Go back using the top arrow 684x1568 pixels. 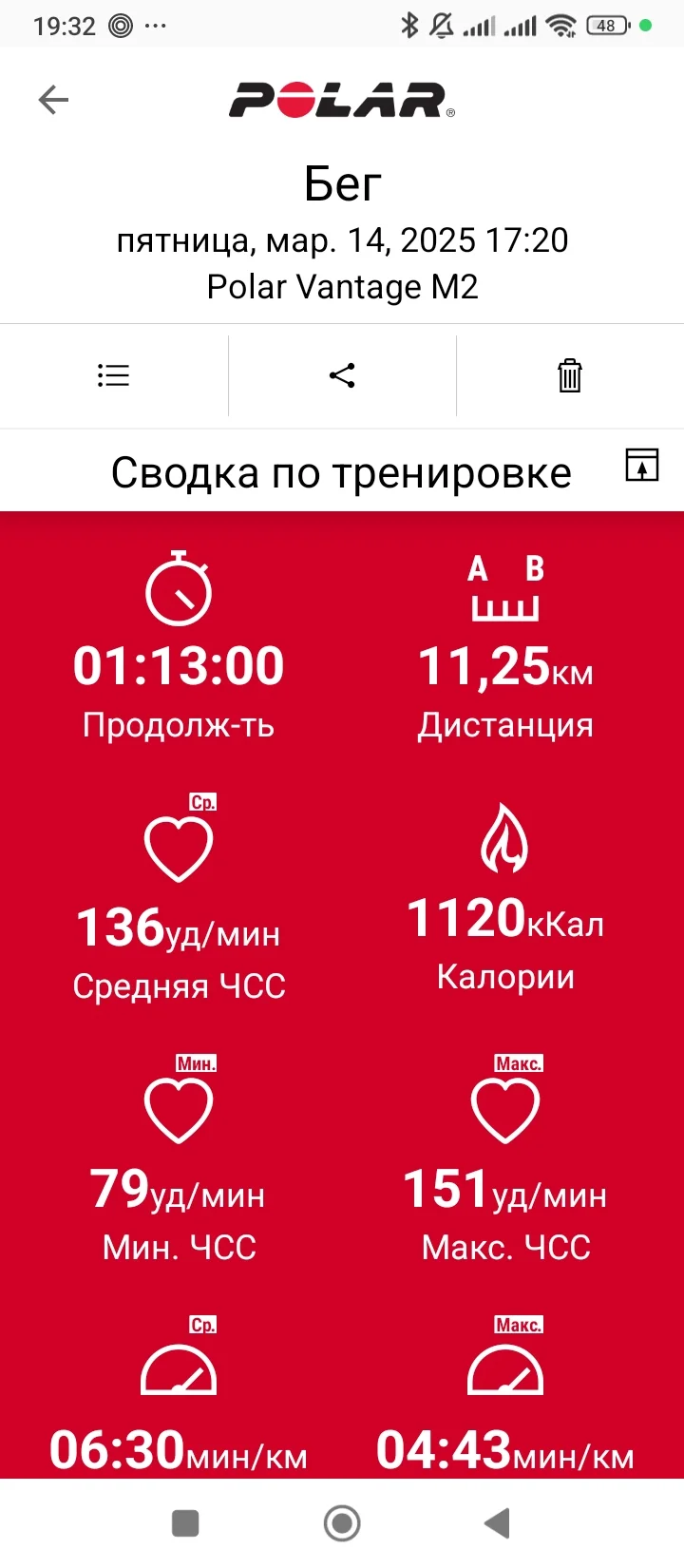[x=53, y=100]
